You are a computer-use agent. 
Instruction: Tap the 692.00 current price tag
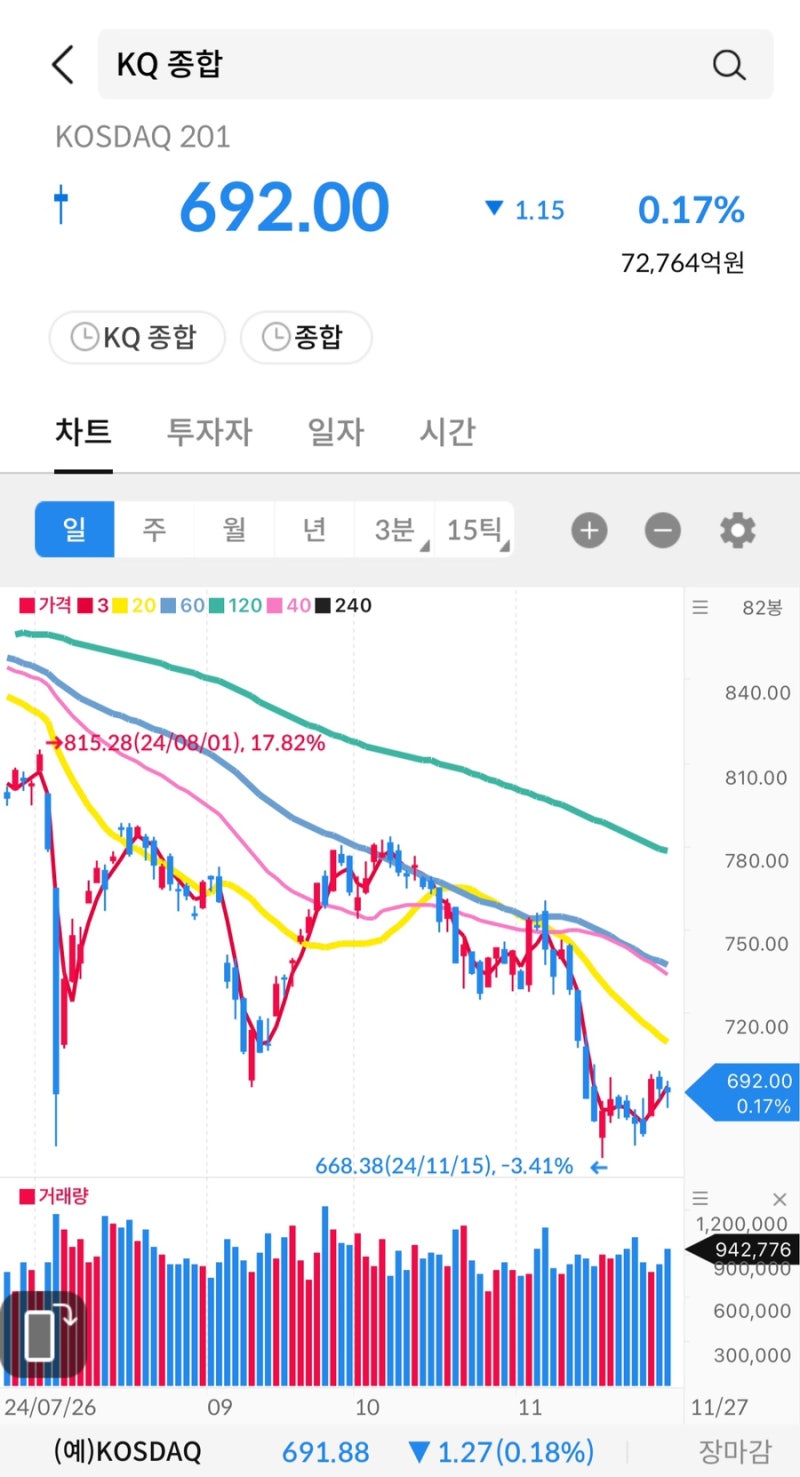coord(744,1094)
